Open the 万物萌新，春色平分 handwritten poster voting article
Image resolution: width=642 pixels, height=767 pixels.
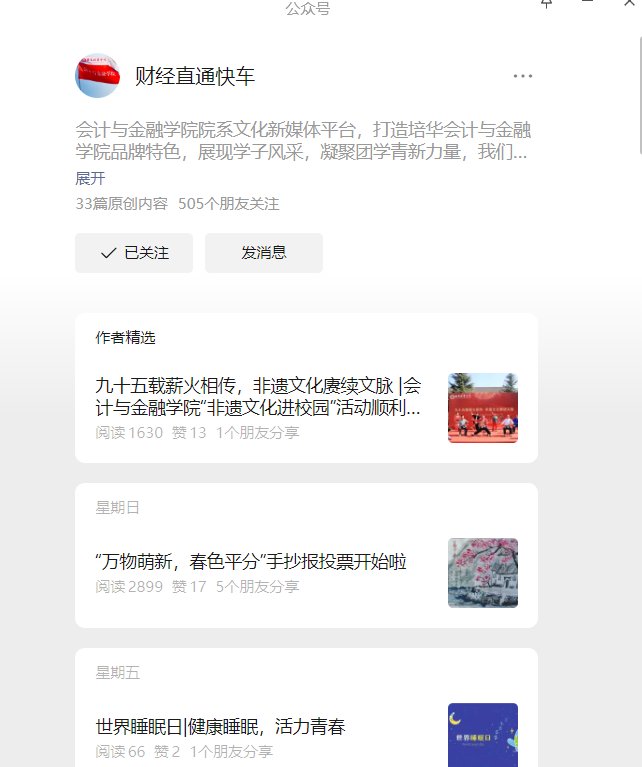pyautogui.click(x=251, y=562)
